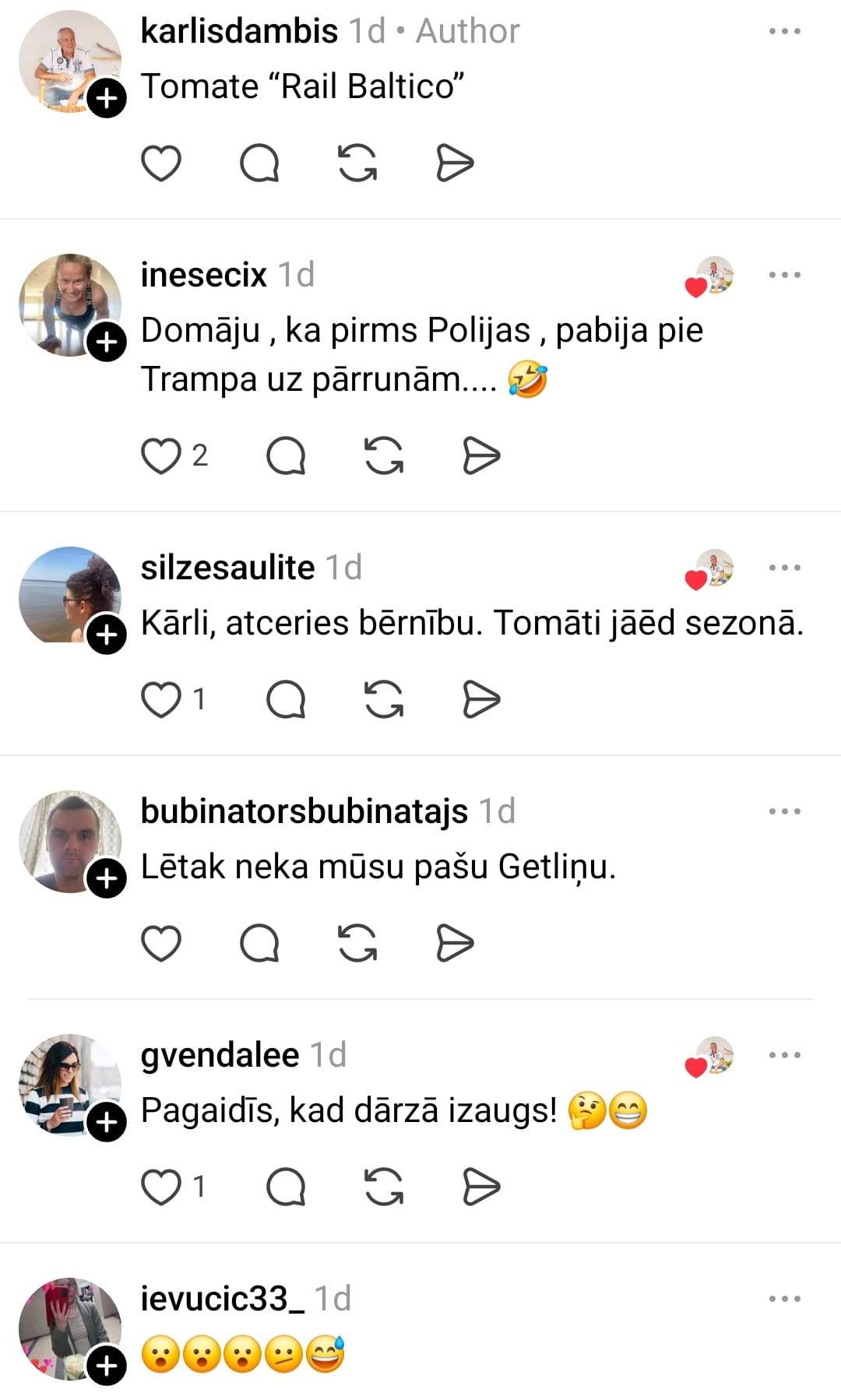
Task: Follow karlisdambis via avatar plus badge
Action: click(x=107, y=98)
